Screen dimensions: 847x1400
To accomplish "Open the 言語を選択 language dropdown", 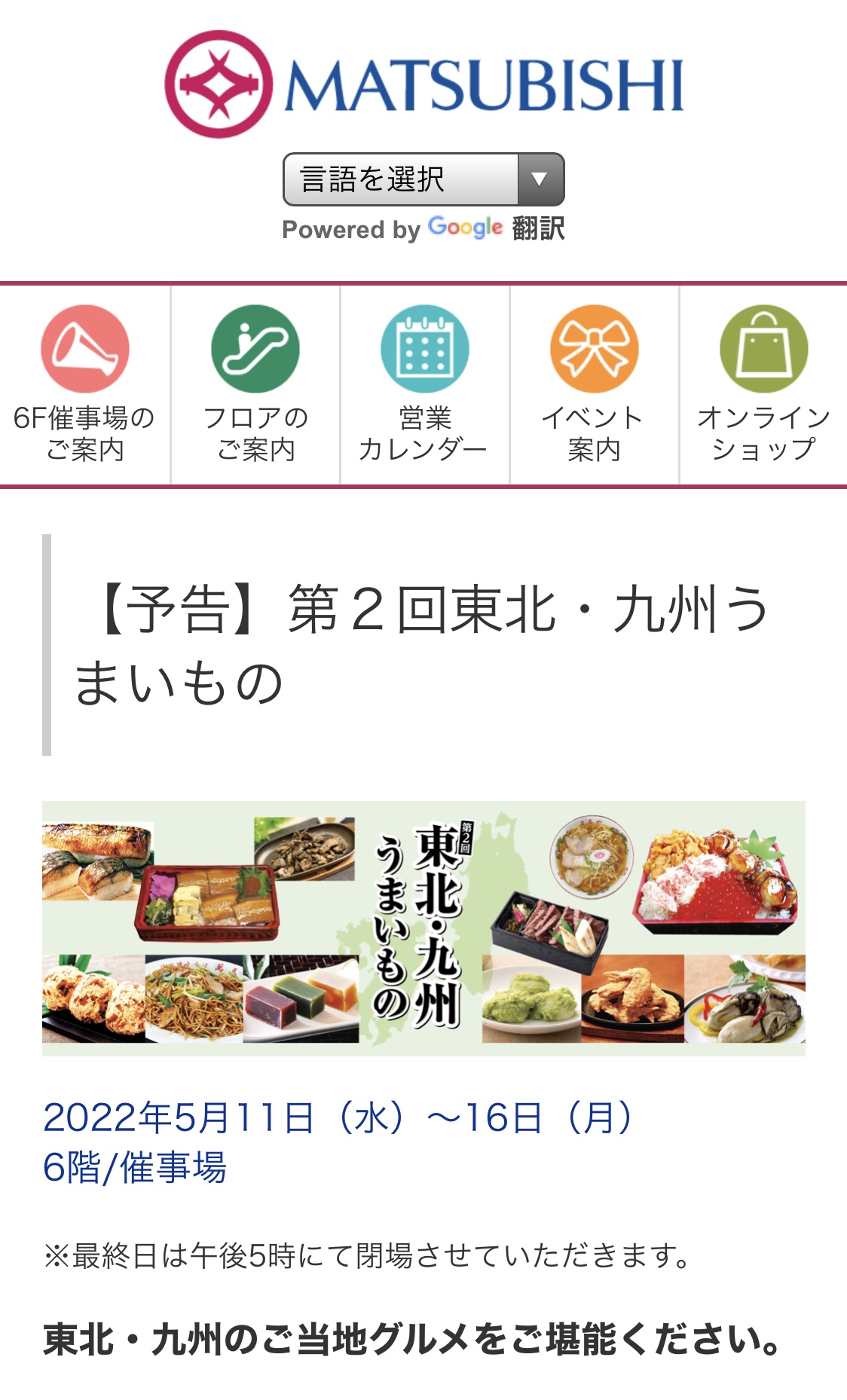I will 423,179.
